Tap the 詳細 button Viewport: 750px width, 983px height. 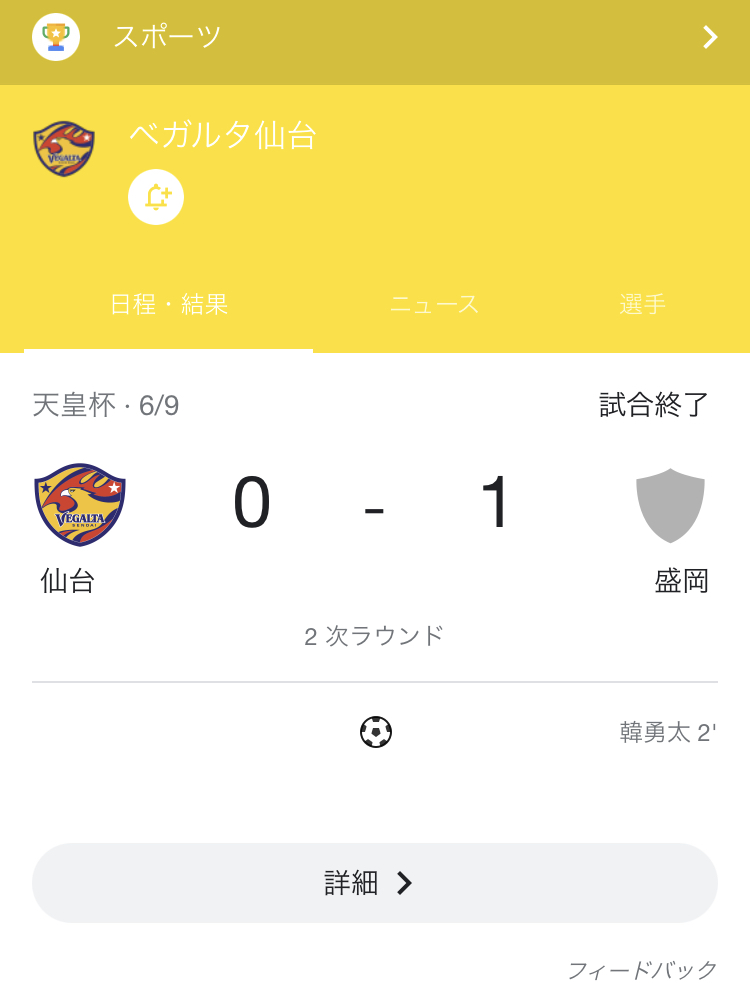374,882
